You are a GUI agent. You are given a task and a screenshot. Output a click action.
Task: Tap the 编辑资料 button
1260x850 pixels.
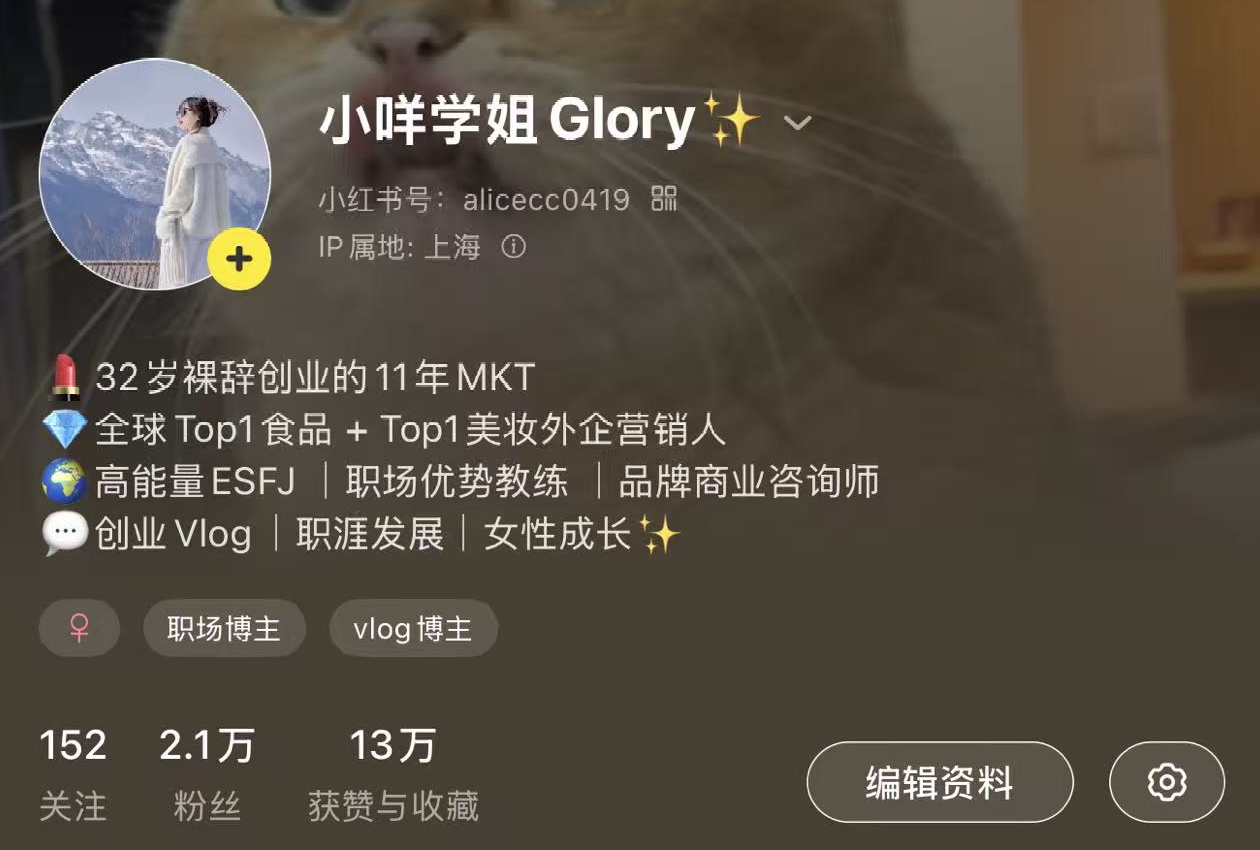(939, 782)
